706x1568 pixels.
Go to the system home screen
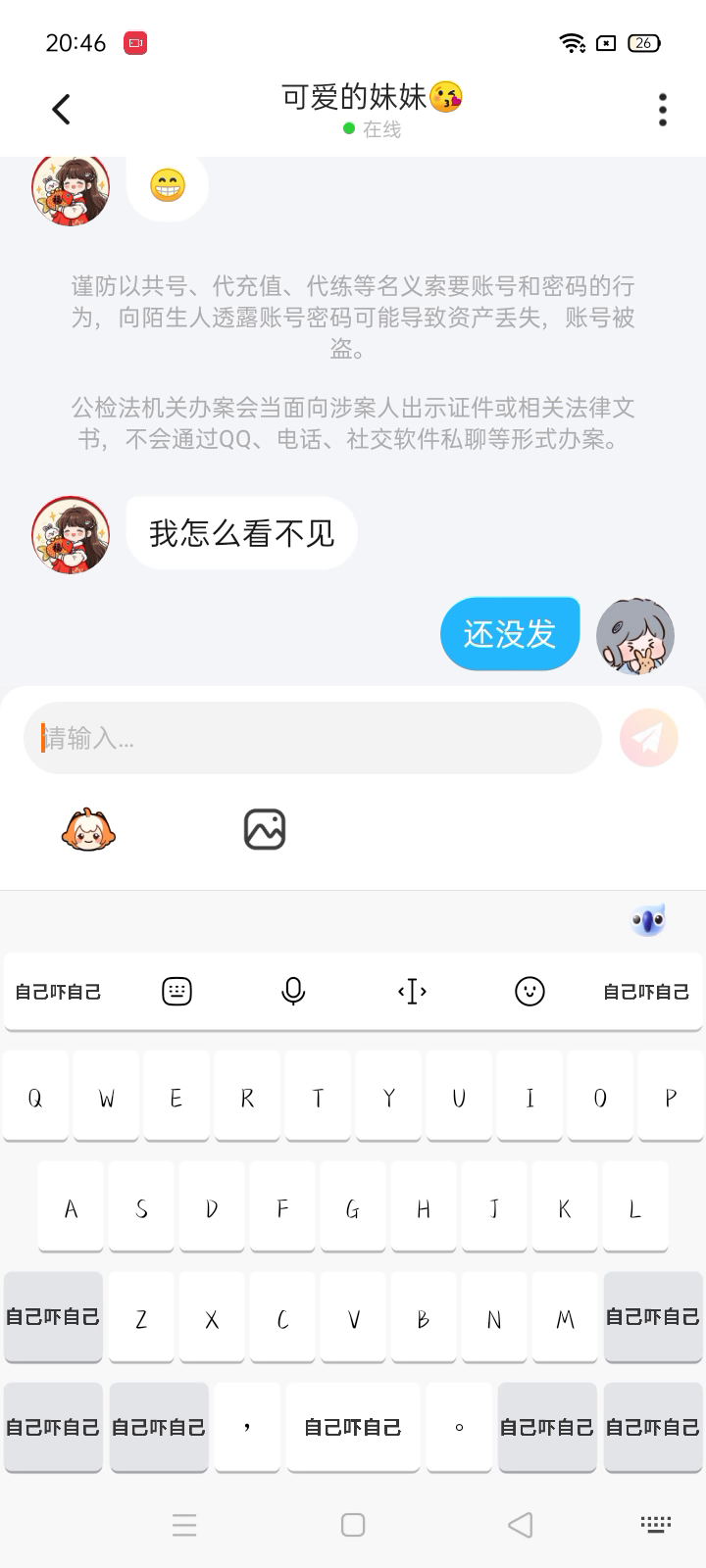pyautogui.click(x=353, y=1524)
